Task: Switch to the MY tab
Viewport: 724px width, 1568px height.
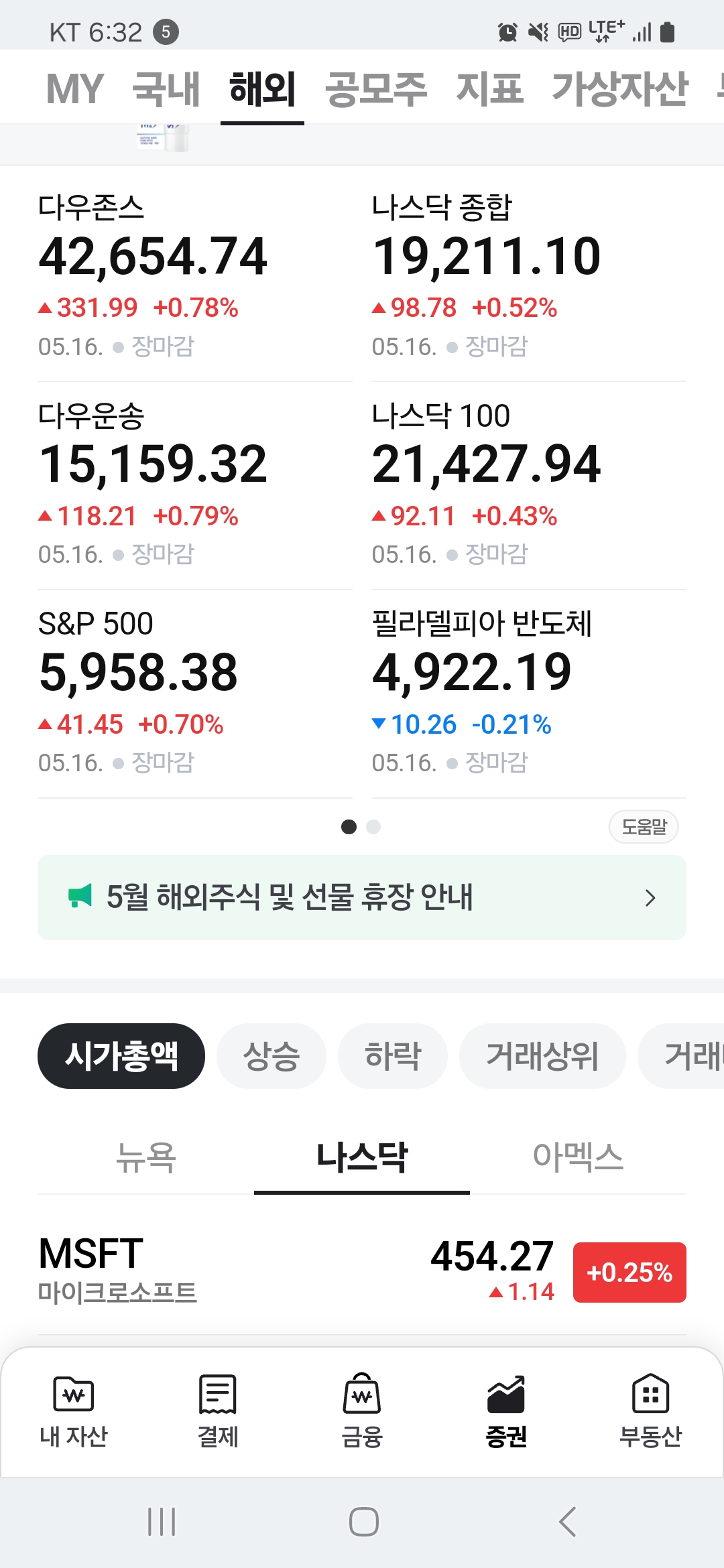Action: coord(74,88)
